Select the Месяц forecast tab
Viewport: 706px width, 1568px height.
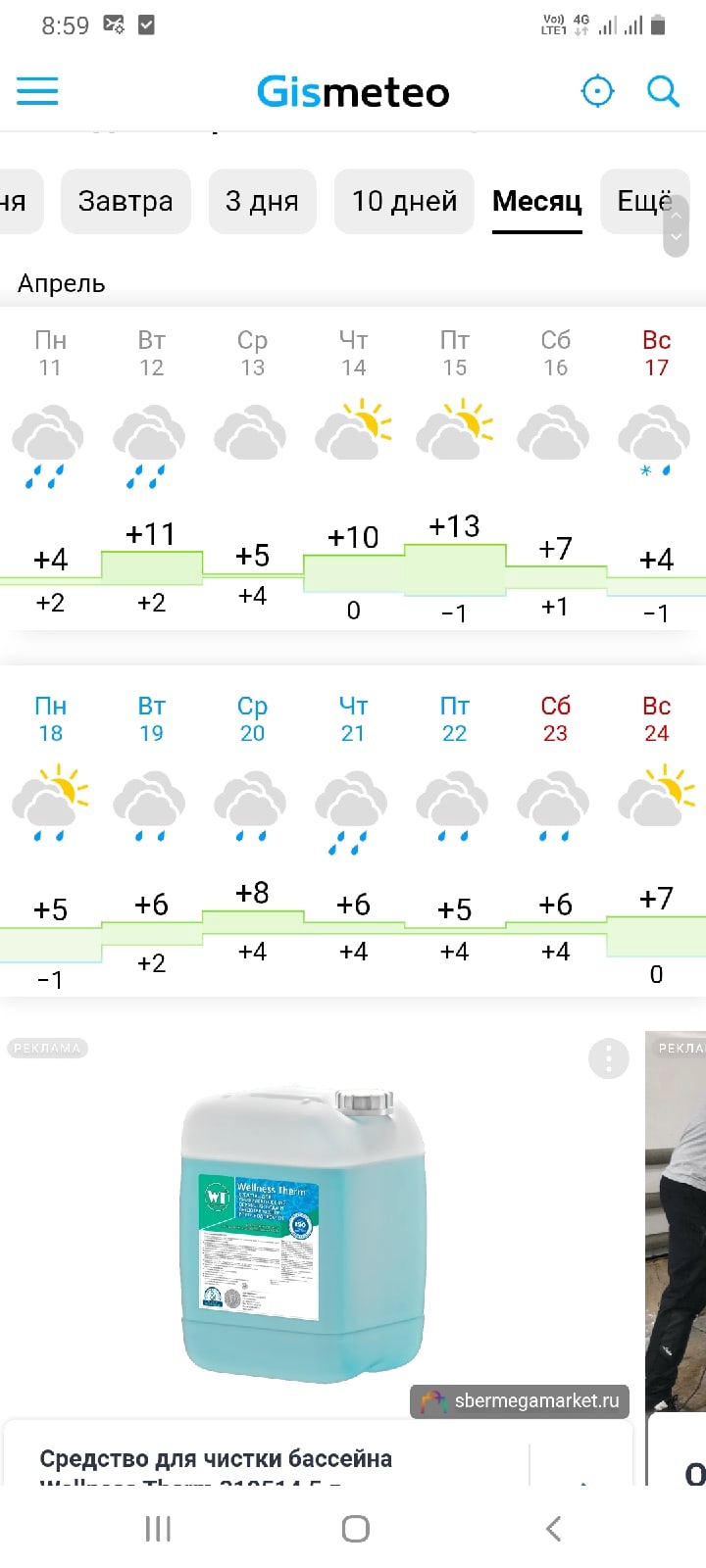tap(537, 201)
